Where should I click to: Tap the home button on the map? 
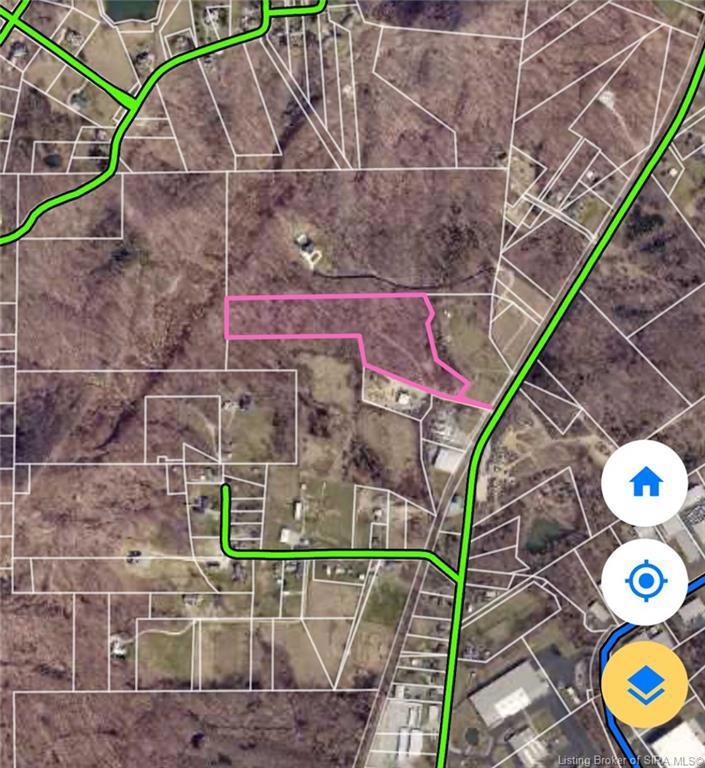[x=645, y=483]
